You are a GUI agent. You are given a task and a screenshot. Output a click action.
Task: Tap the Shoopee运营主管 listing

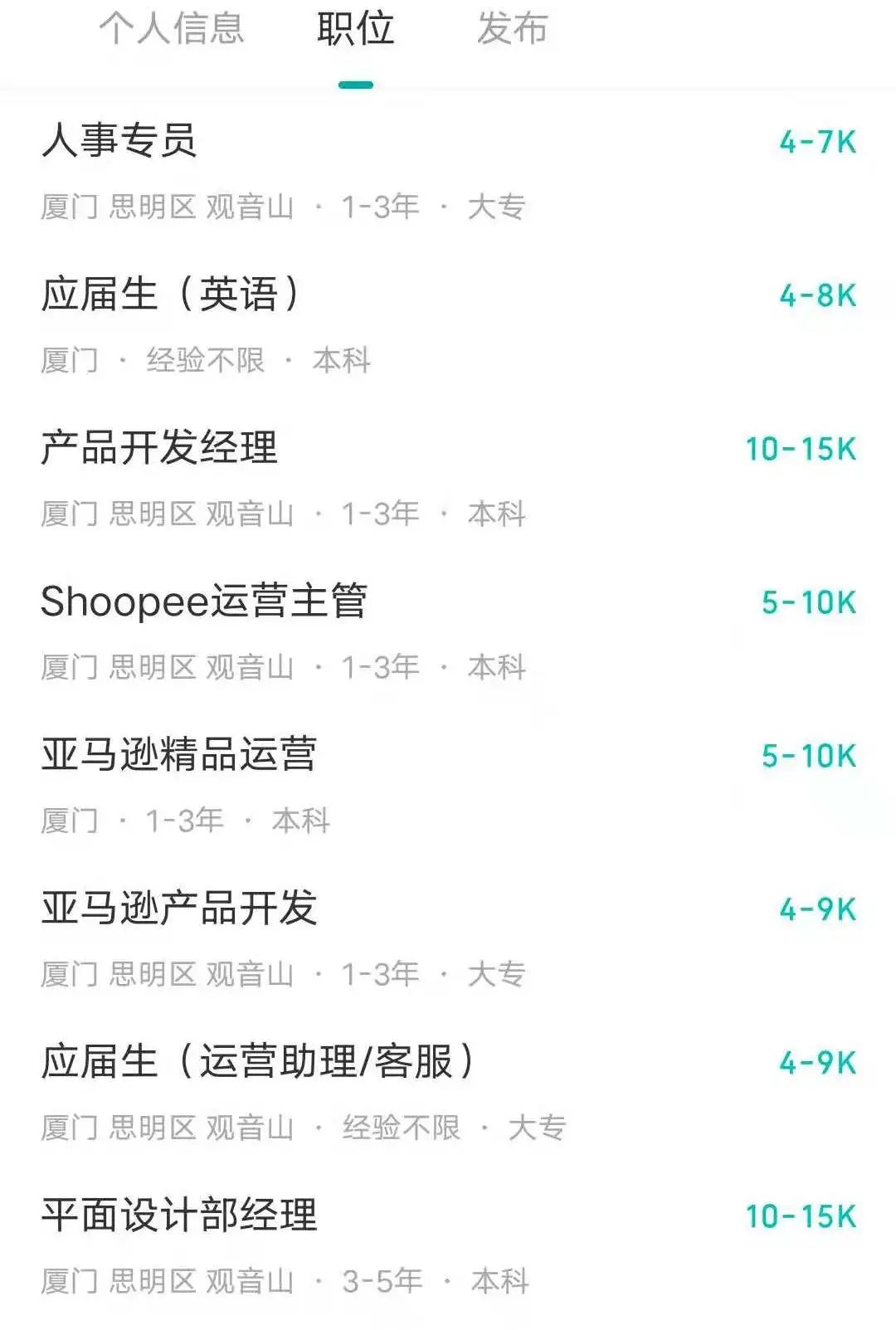(204, 602)
